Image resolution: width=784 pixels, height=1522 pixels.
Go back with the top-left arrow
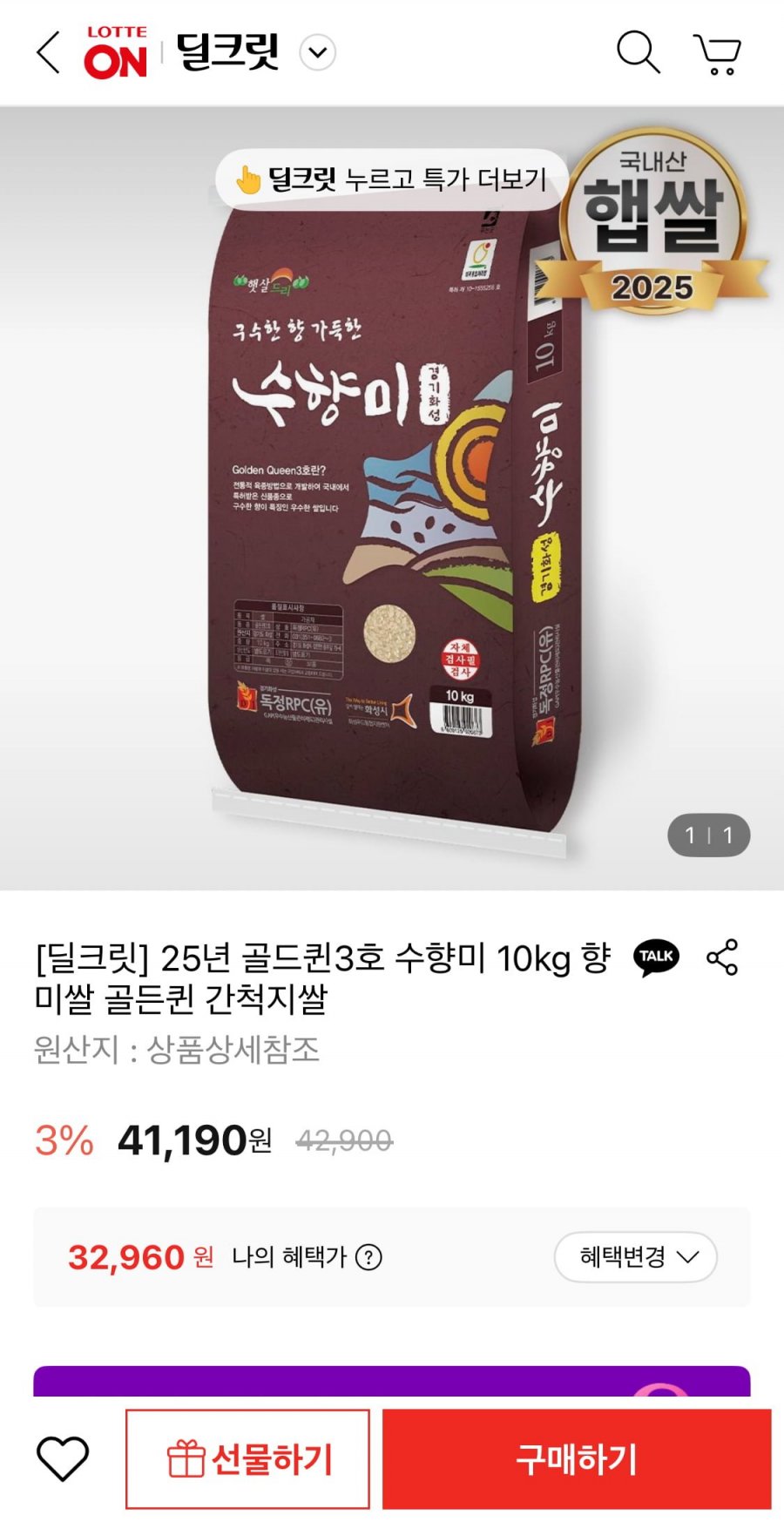click(49, 52)
